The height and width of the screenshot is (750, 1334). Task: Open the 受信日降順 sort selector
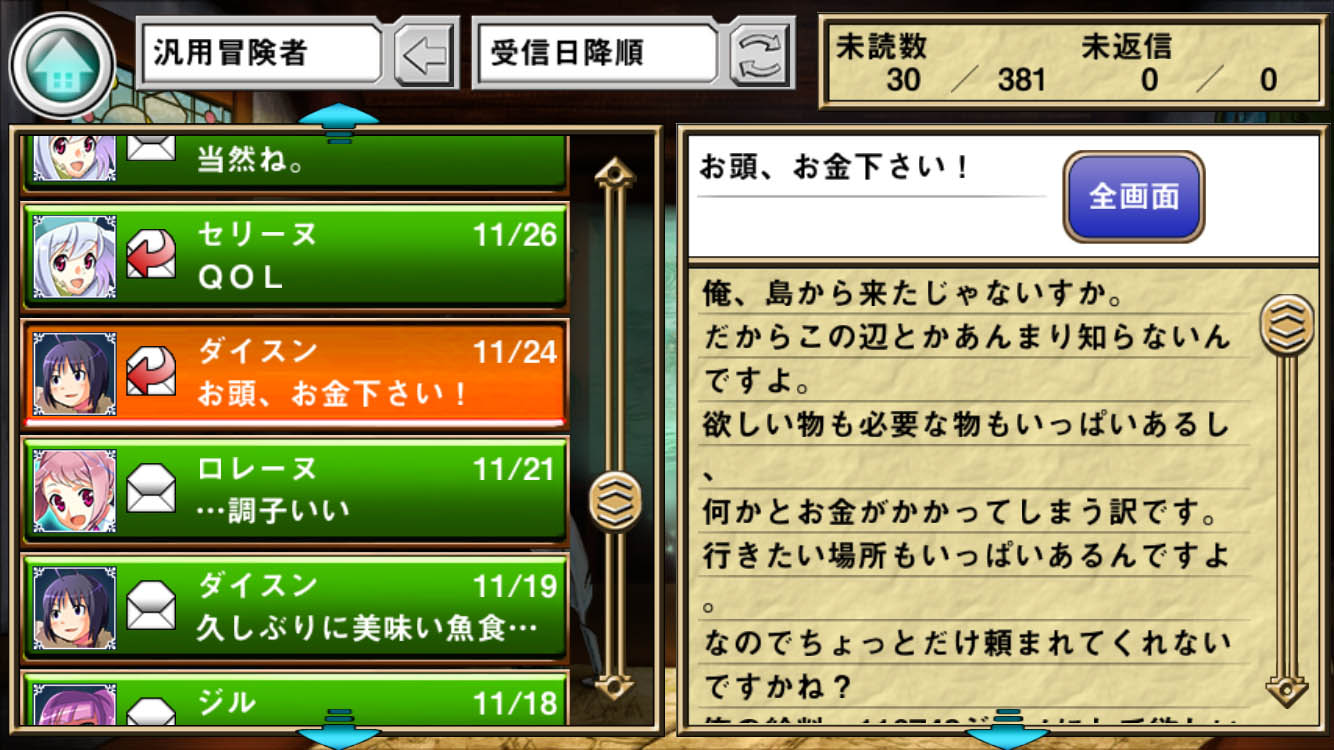pos(596,53)
